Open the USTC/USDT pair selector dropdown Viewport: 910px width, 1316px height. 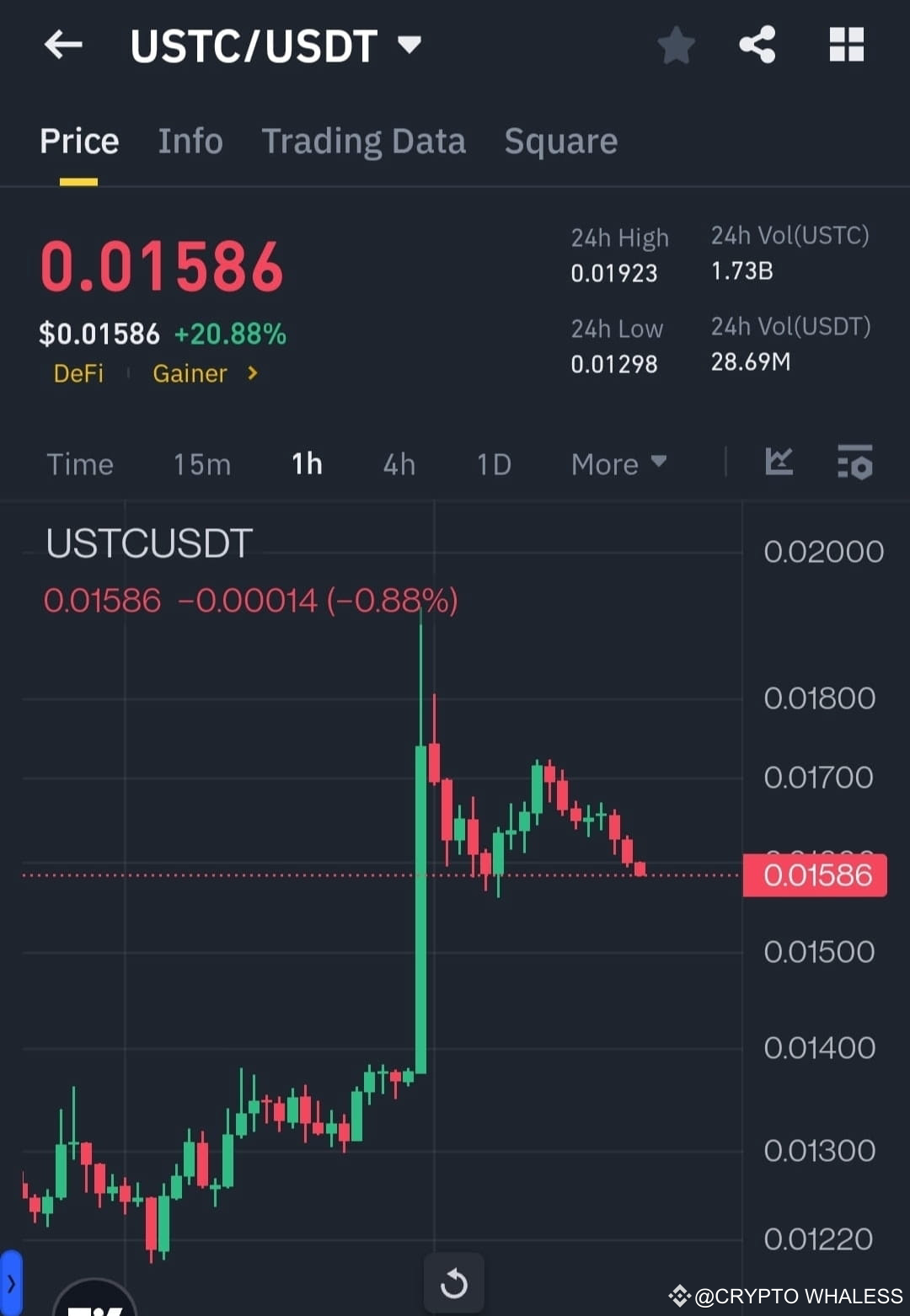[x=409, y=46]
